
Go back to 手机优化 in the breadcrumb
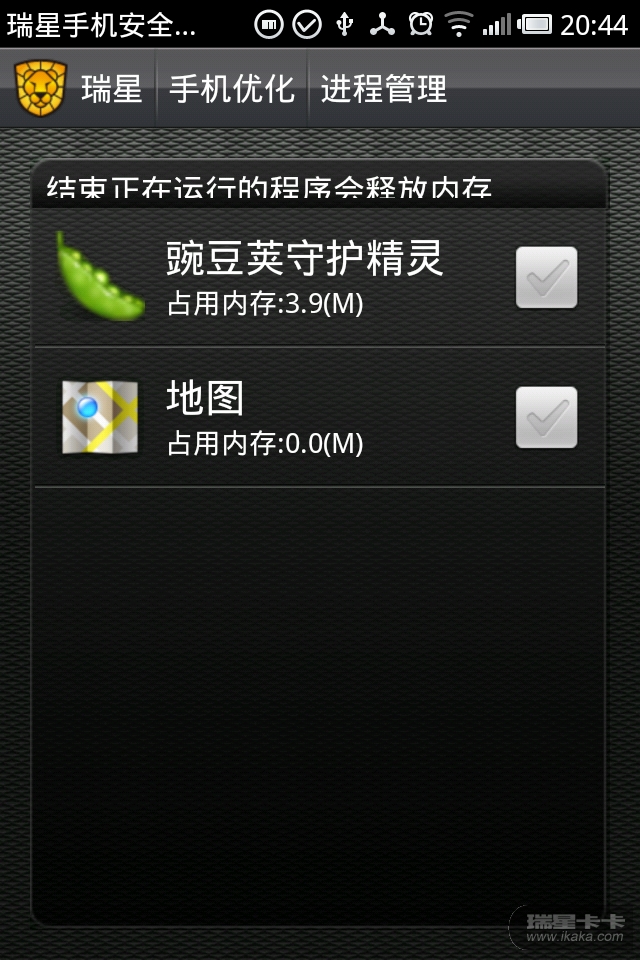[x=231, y=89]
